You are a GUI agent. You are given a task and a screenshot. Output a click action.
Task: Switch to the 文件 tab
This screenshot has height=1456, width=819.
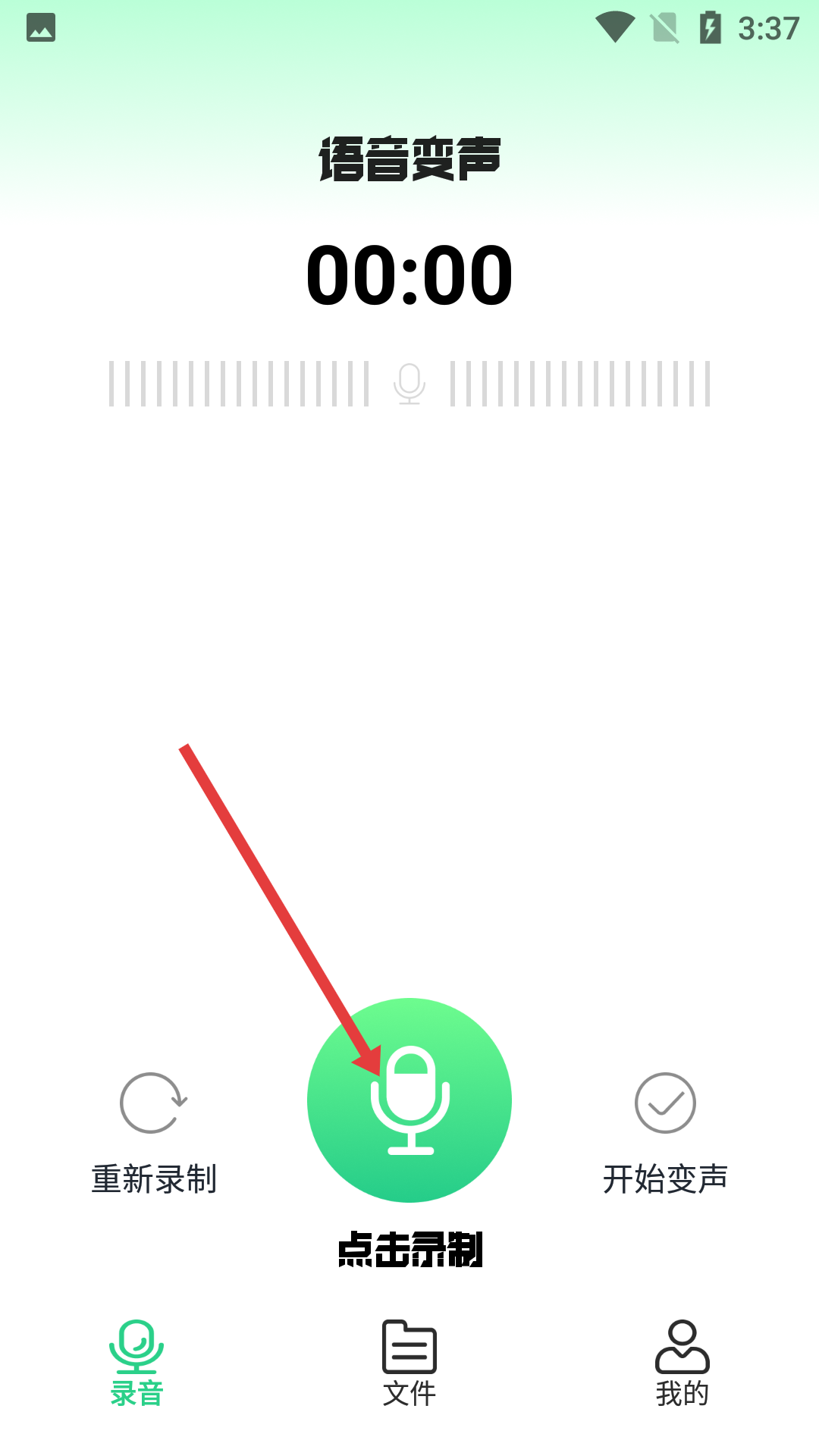(409, 1363)
